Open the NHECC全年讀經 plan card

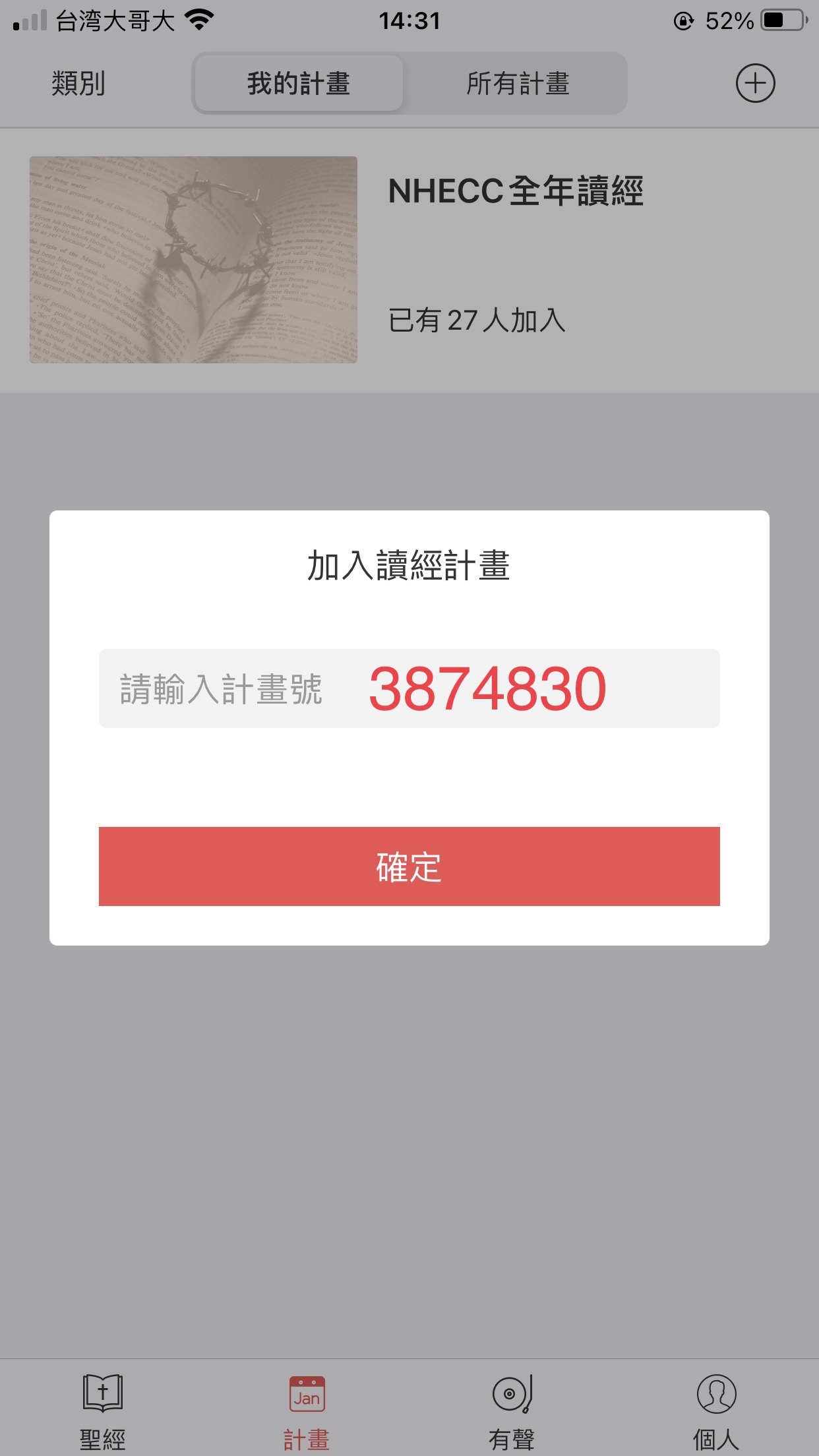[x=409, y=260]
